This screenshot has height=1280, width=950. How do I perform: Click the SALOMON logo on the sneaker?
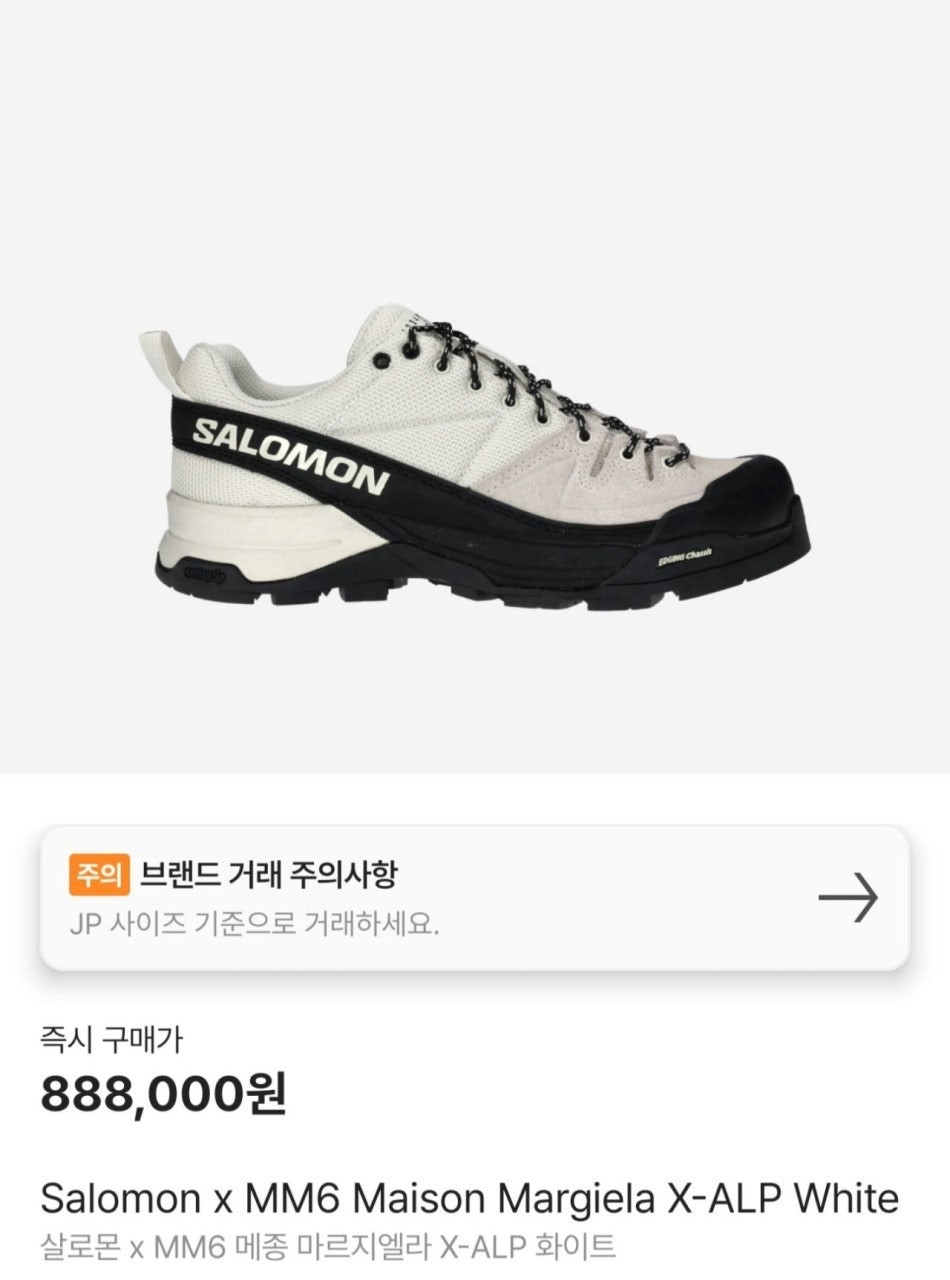click(290, 454)
